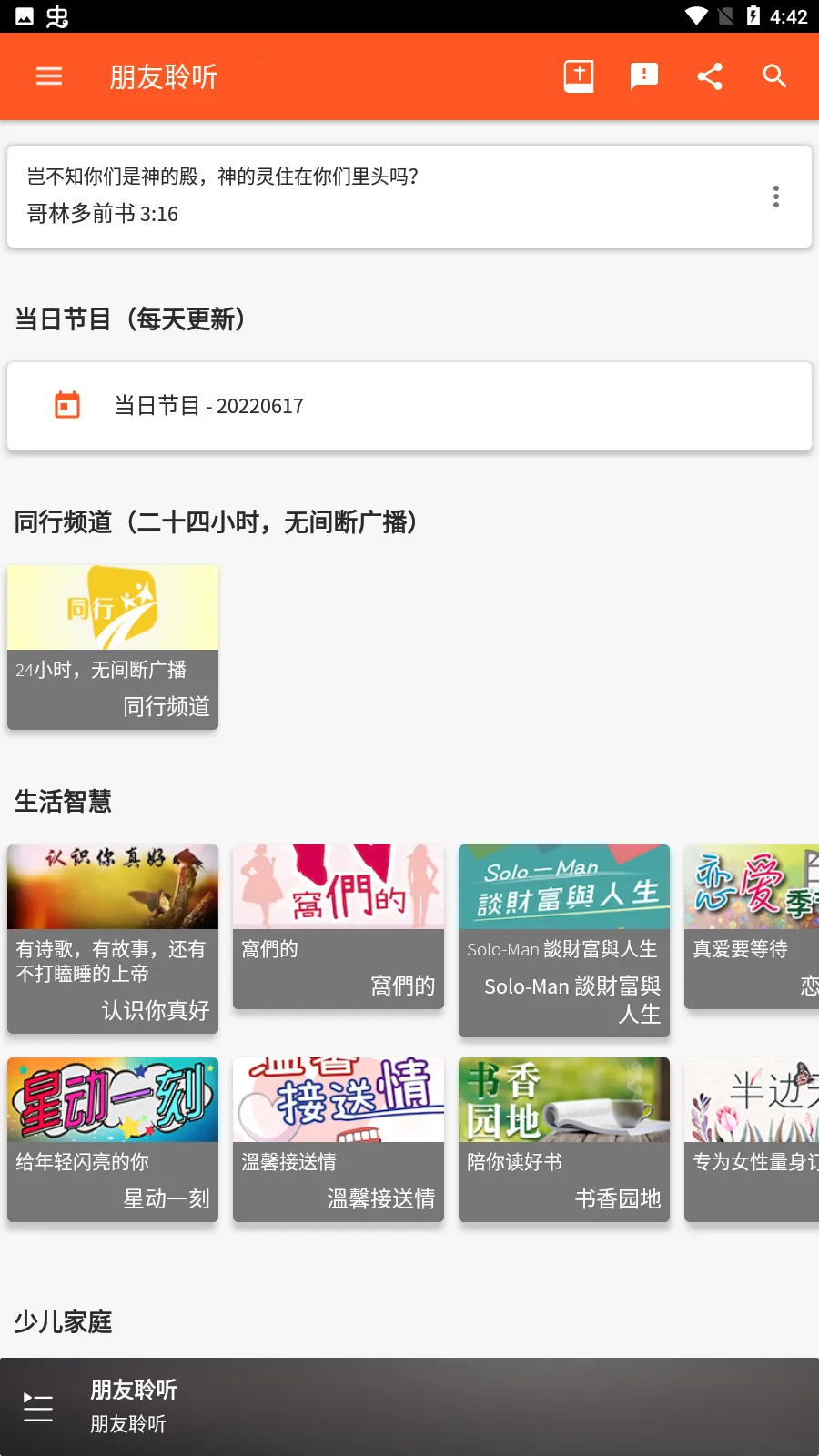819x1456 pixels.
Task: Open the 同行频道 24-hour broadcast card
Action: (x=113, y=647)
